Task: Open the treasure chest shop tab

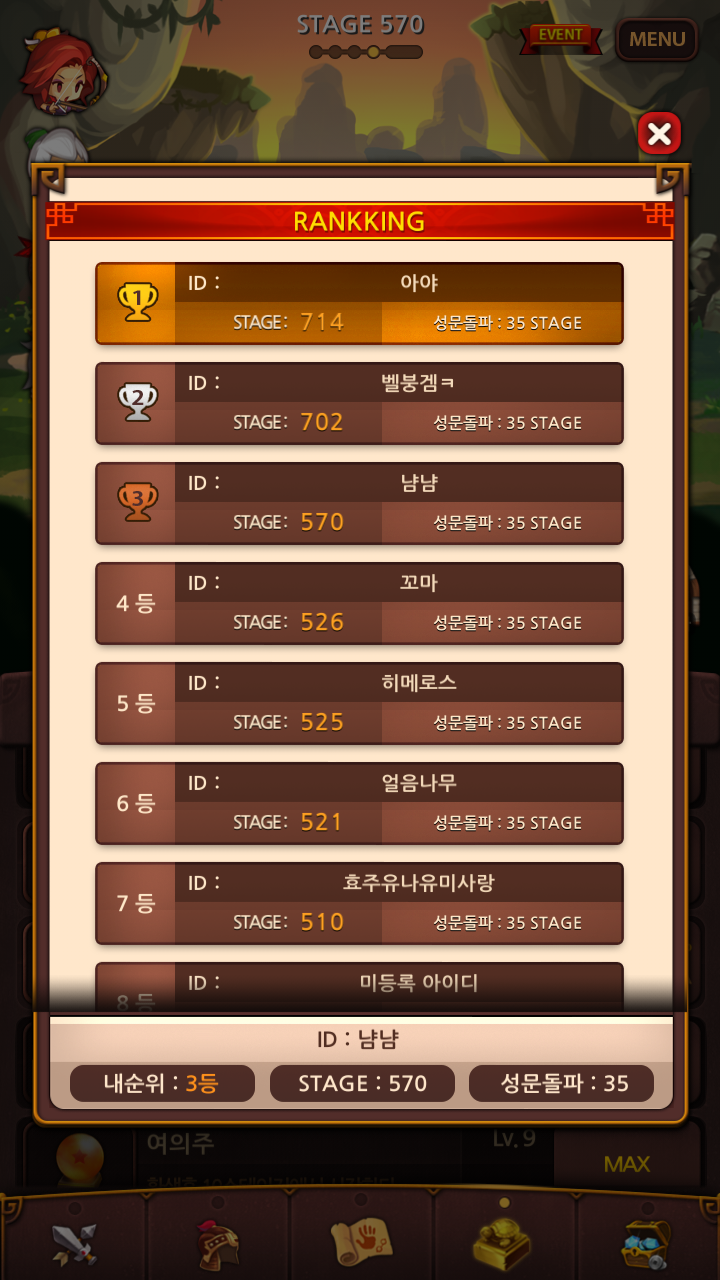Action: pos(647,1243)
